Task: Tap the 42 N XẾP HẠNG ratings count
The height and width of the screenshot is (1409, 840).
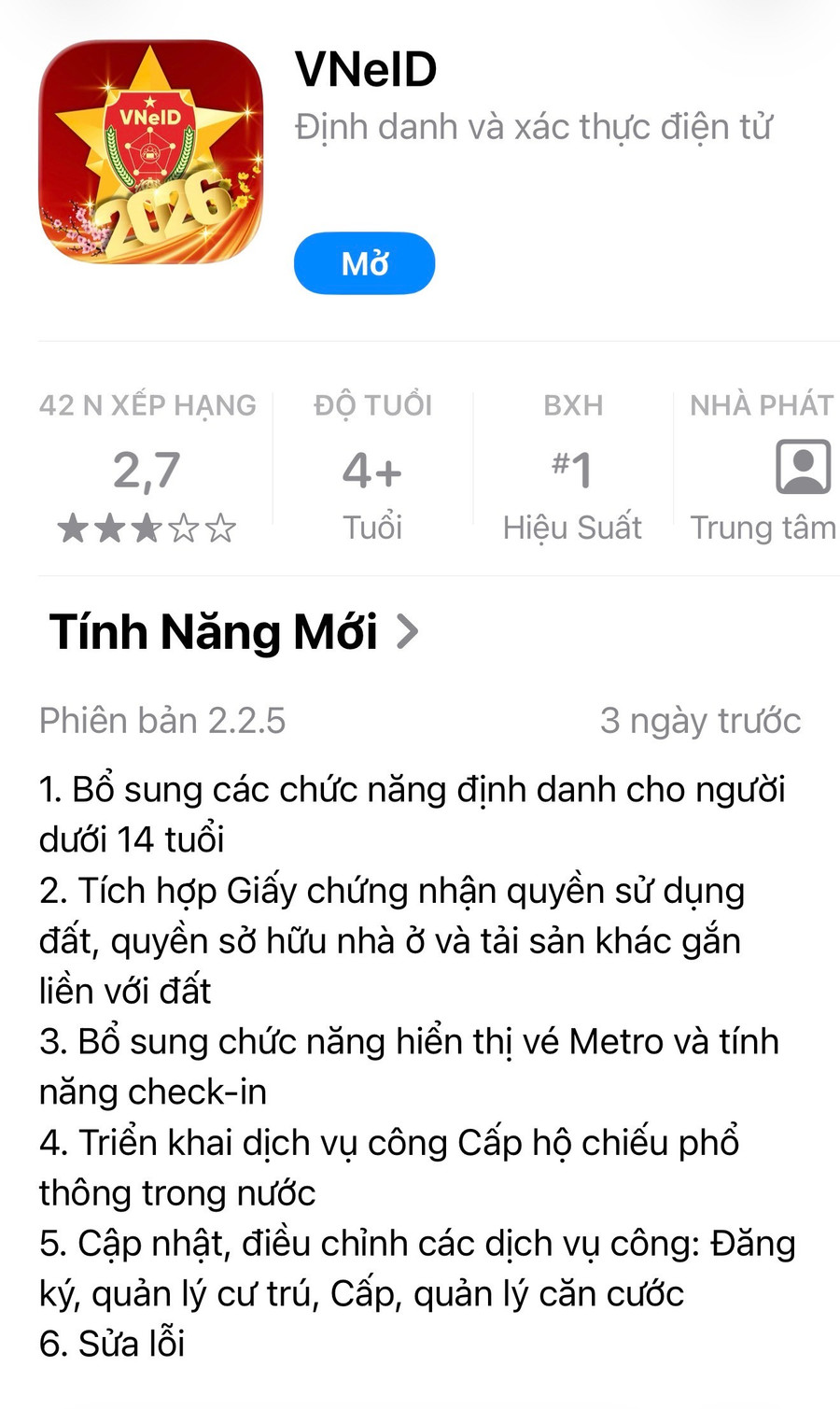Action: click(x=147, y=404)
